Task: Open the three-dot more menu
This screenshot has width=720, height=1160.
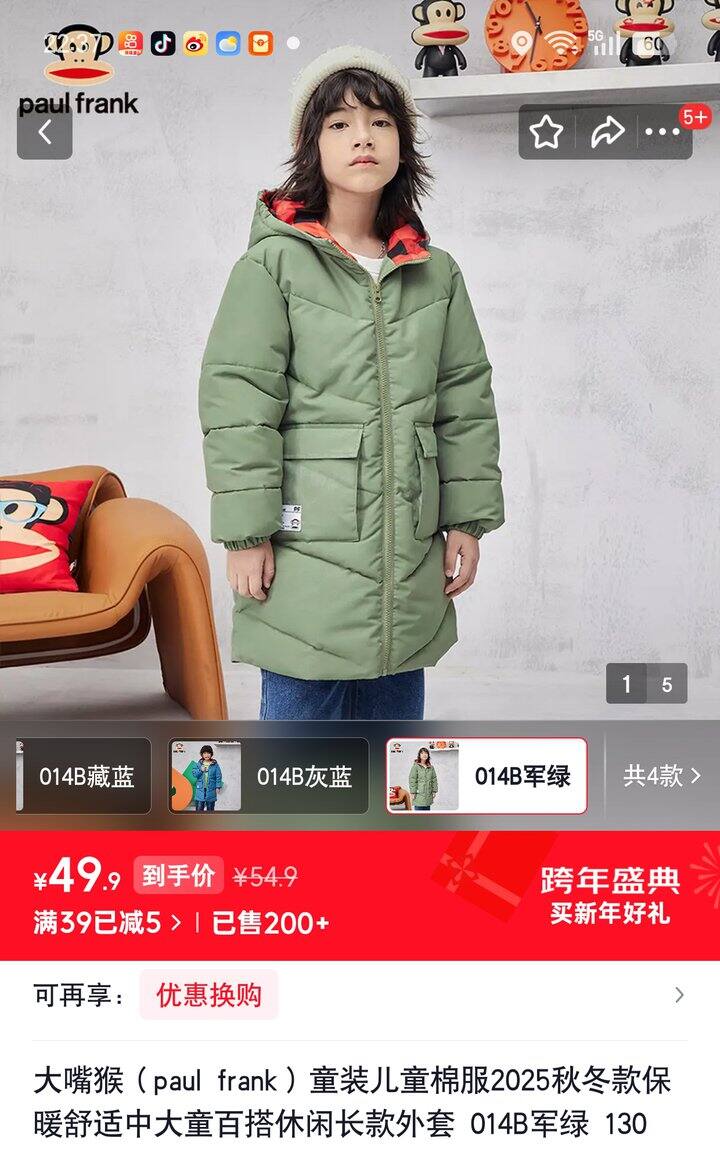Action: point(662,132)
